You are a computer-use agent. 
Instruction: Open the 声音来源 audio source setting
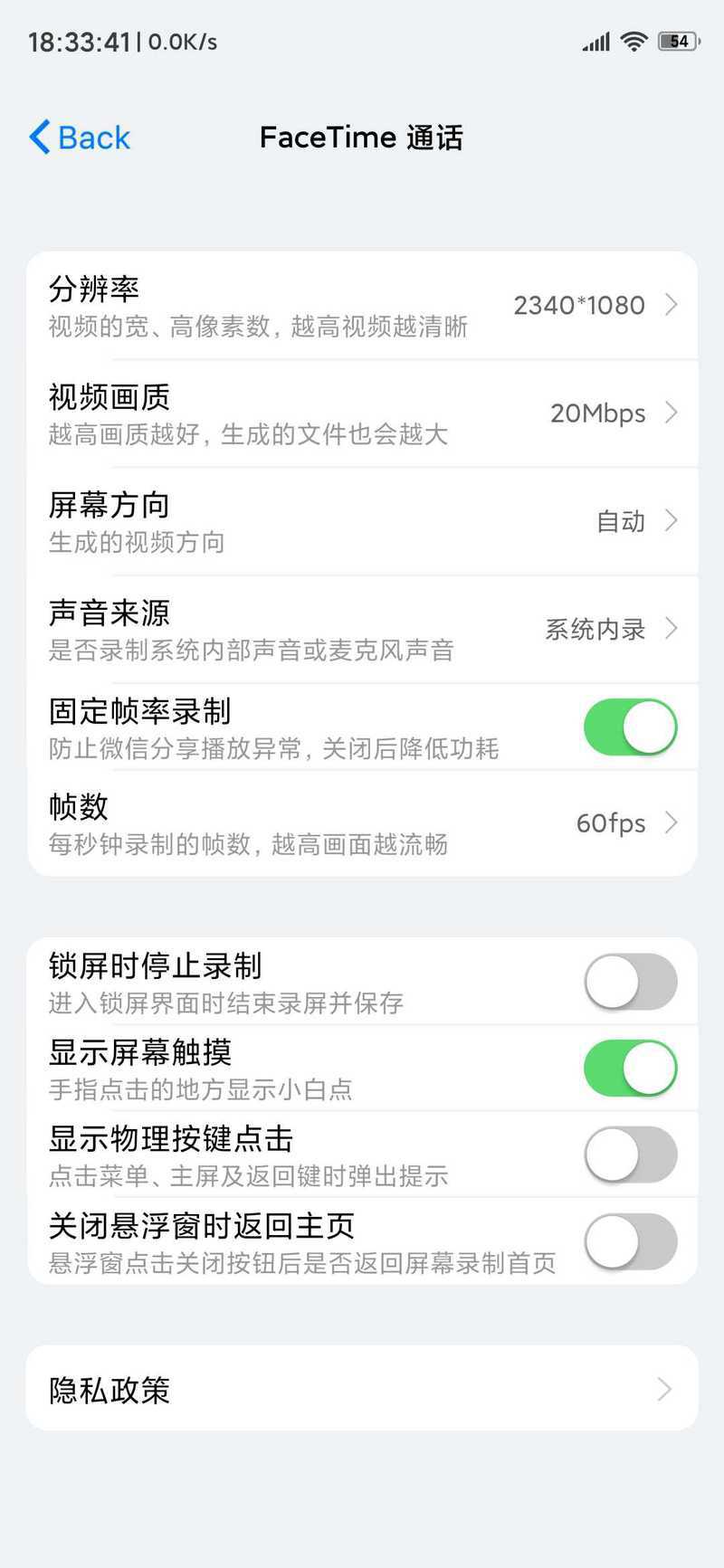tap(362, 629)
